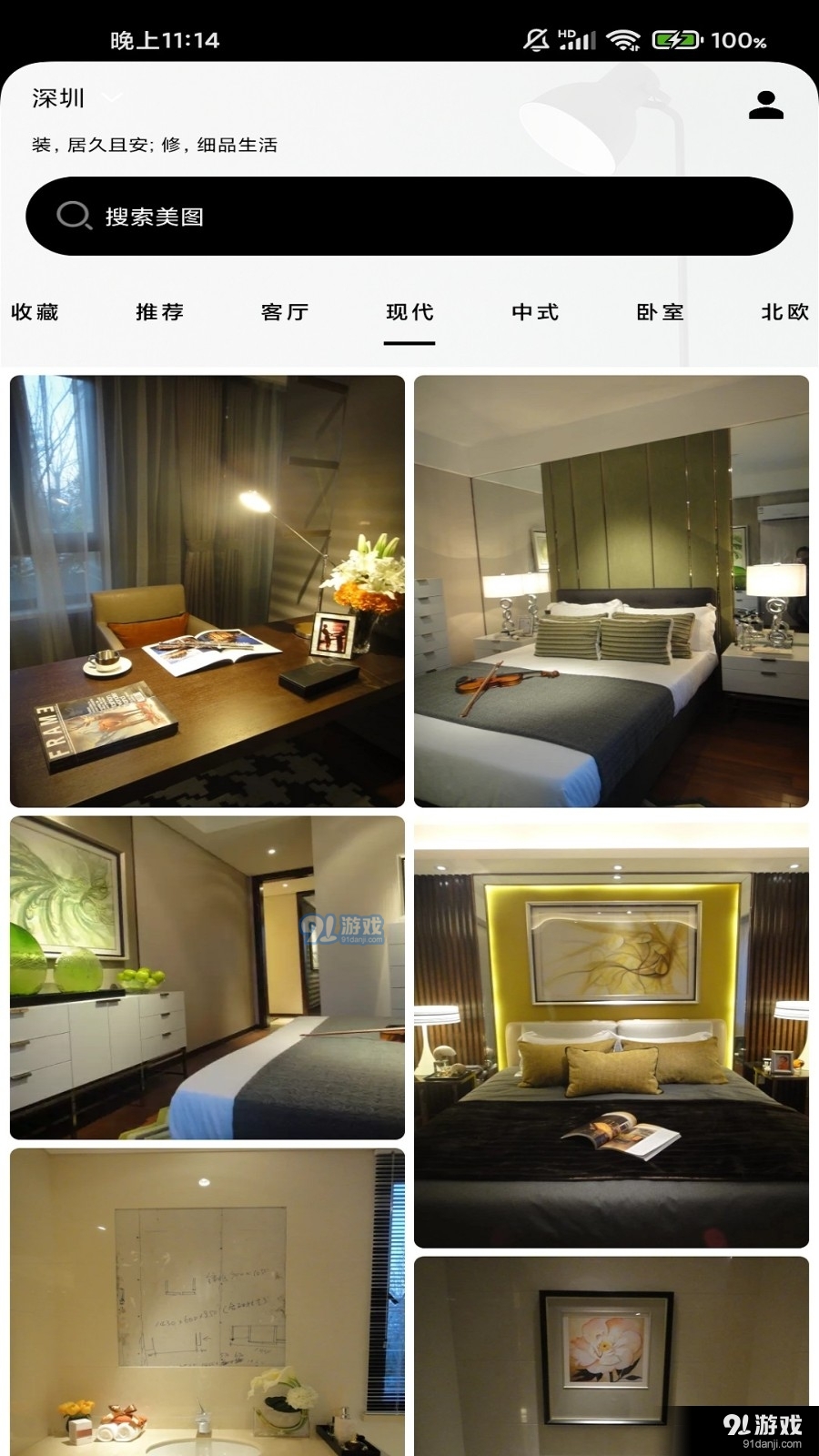The image size is (819, 1456).
Task: Tap the 搜索美图 search box
Action: click(x=409, y=217)
